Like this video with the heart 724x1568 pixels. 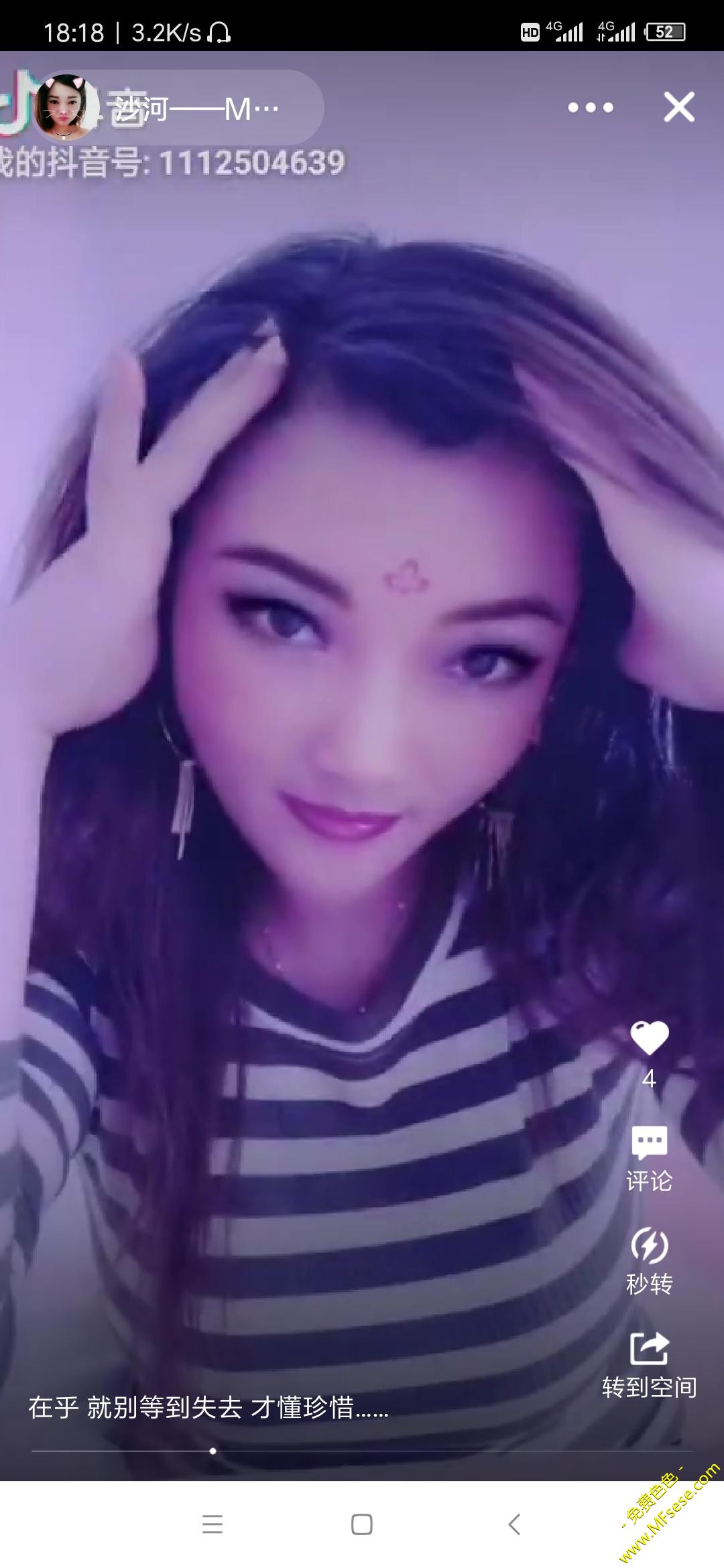coord(649,1038)
